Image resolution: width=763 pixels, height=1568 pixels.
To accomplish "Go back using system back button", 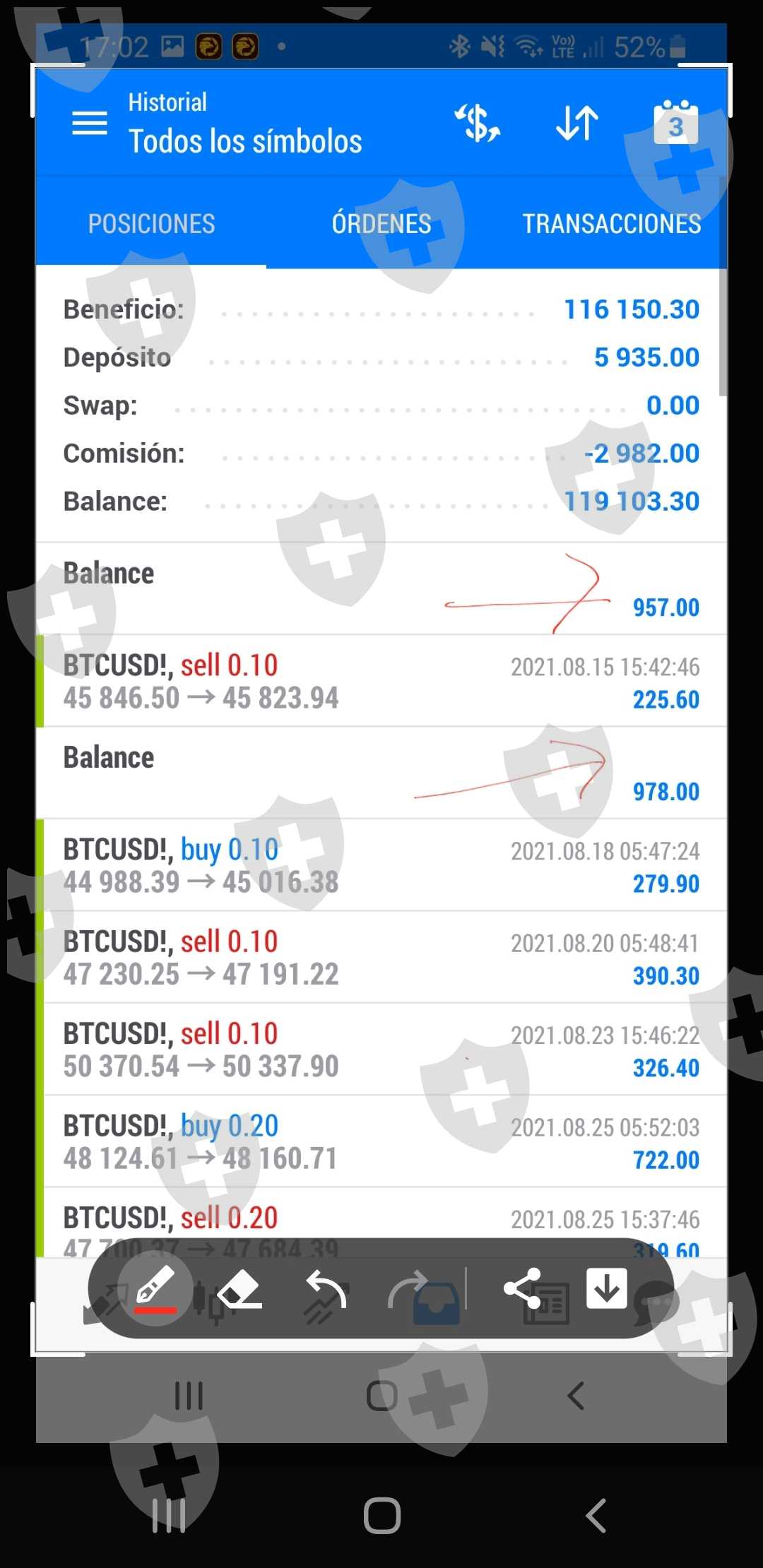I will tap(596, 1516).
